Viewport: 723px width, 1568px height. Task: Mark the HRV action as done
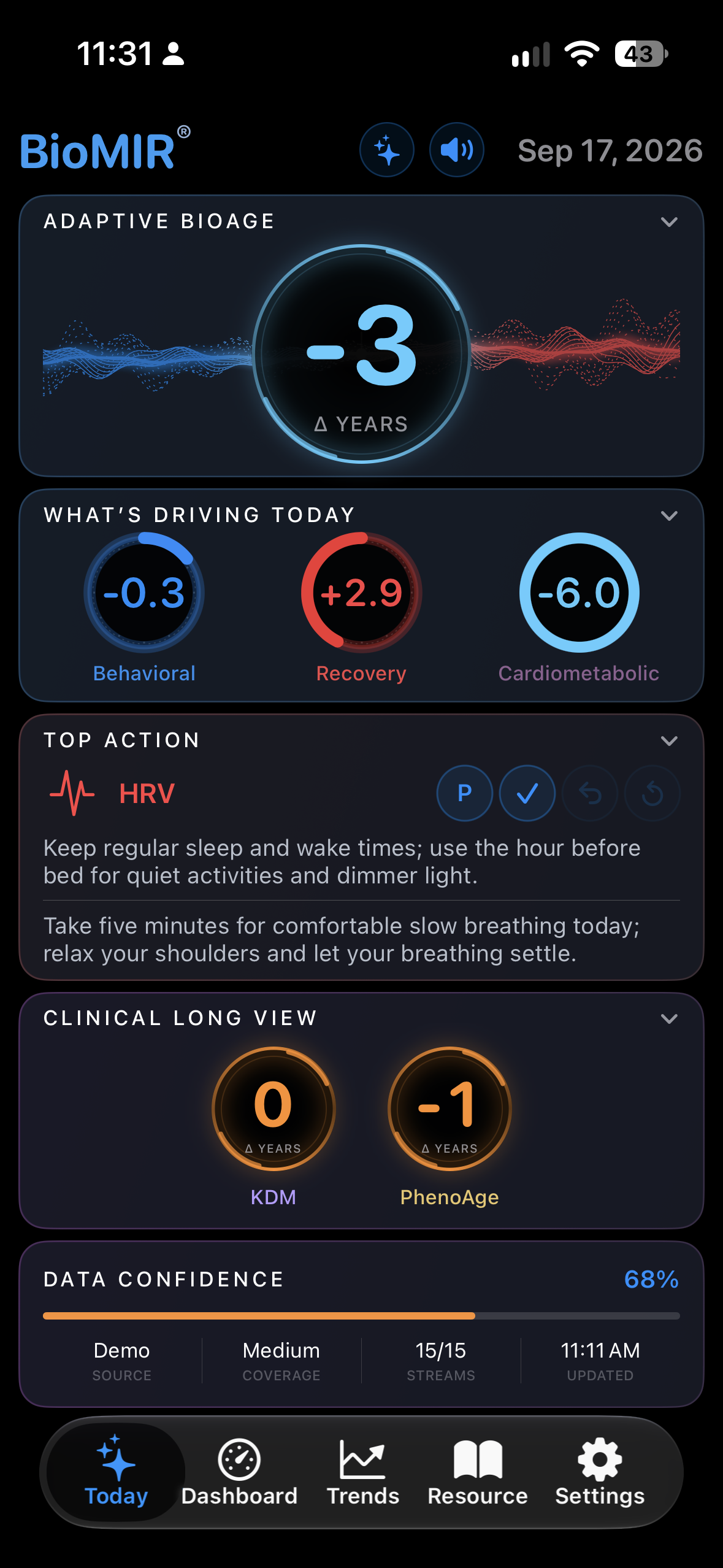pyautogui.click(x=527, y=793)
